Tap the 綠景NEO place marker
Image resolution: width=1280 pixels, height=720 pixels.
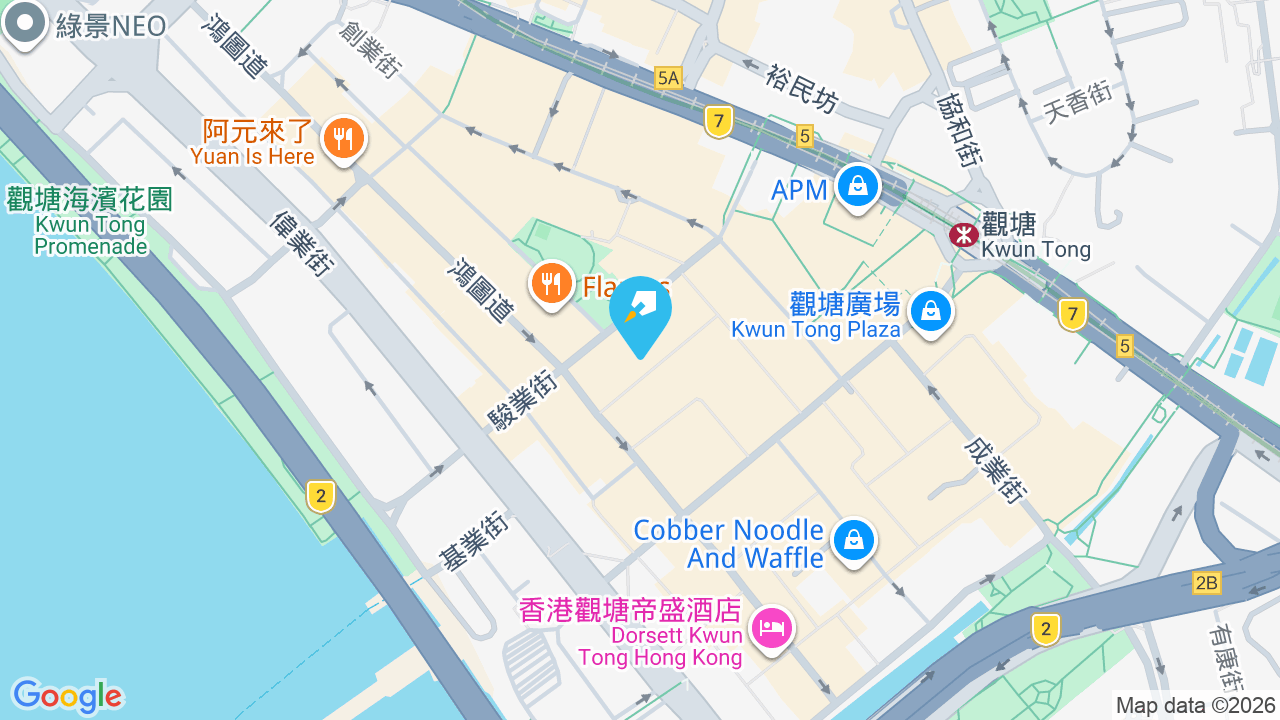[25, 24]
